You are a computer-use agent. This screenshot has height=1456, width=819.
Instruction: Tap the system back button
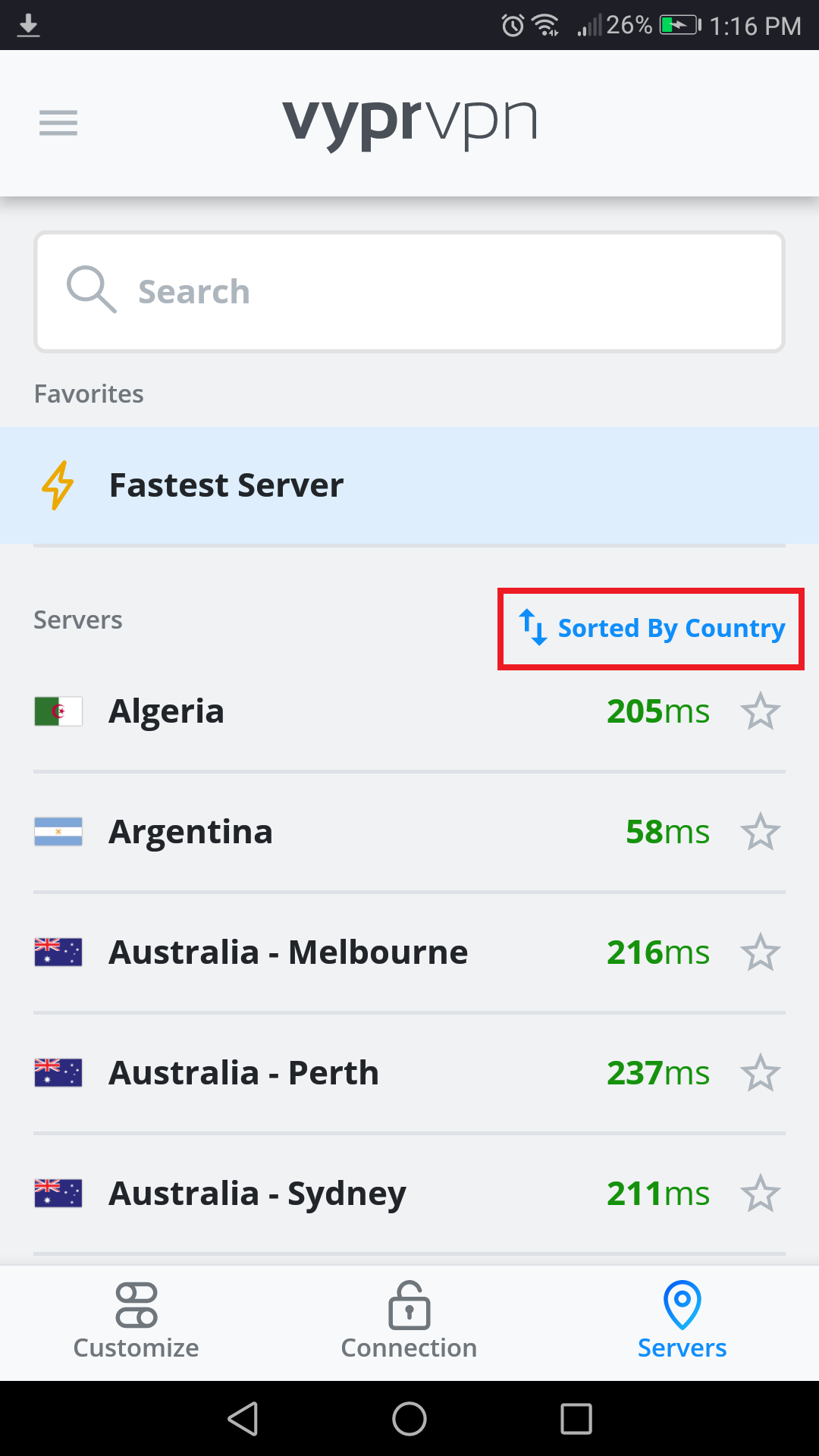point(243,1419)
